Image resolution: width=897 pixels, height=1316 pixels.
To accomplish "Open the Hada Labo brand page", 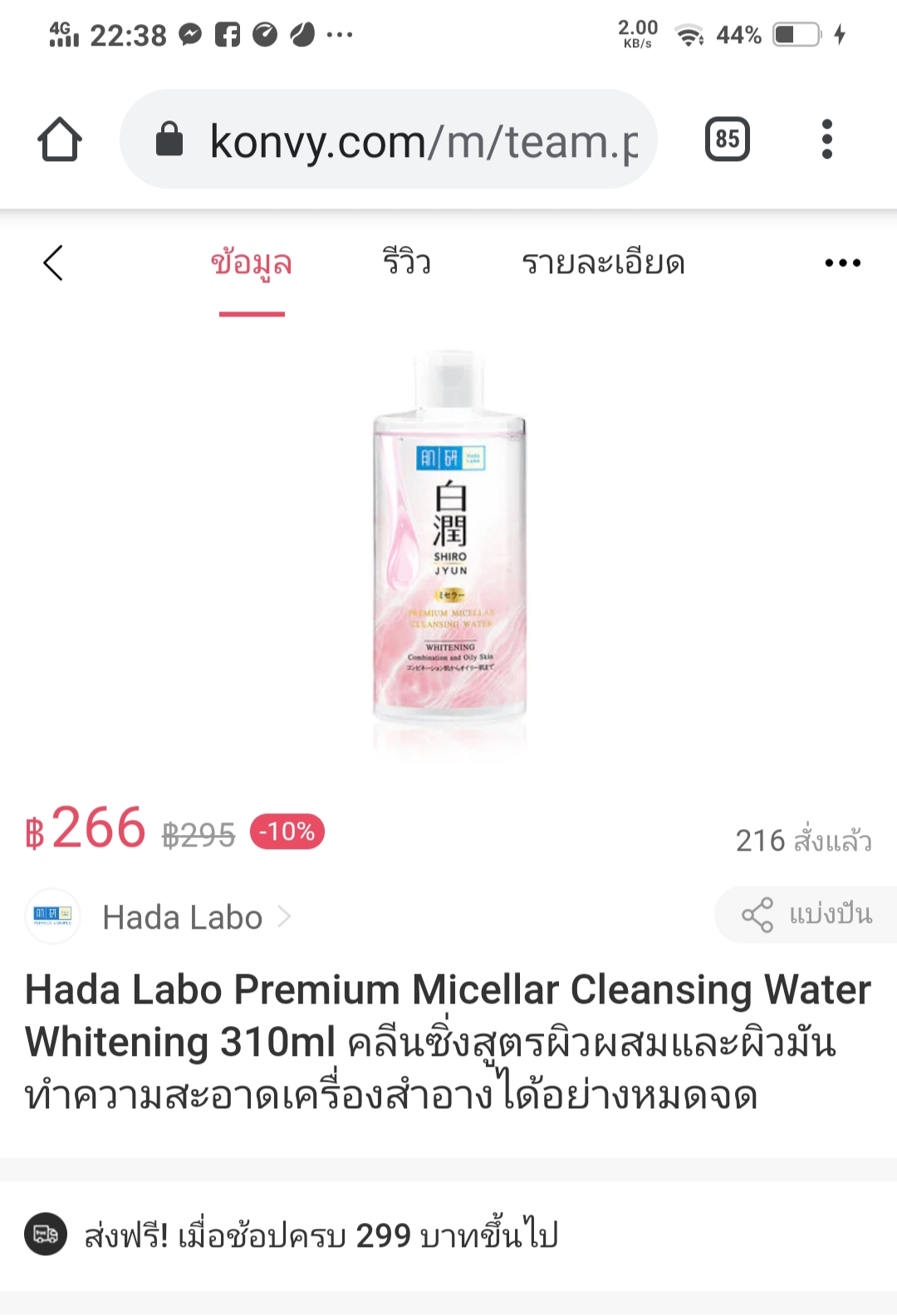I will click(182, 917).
